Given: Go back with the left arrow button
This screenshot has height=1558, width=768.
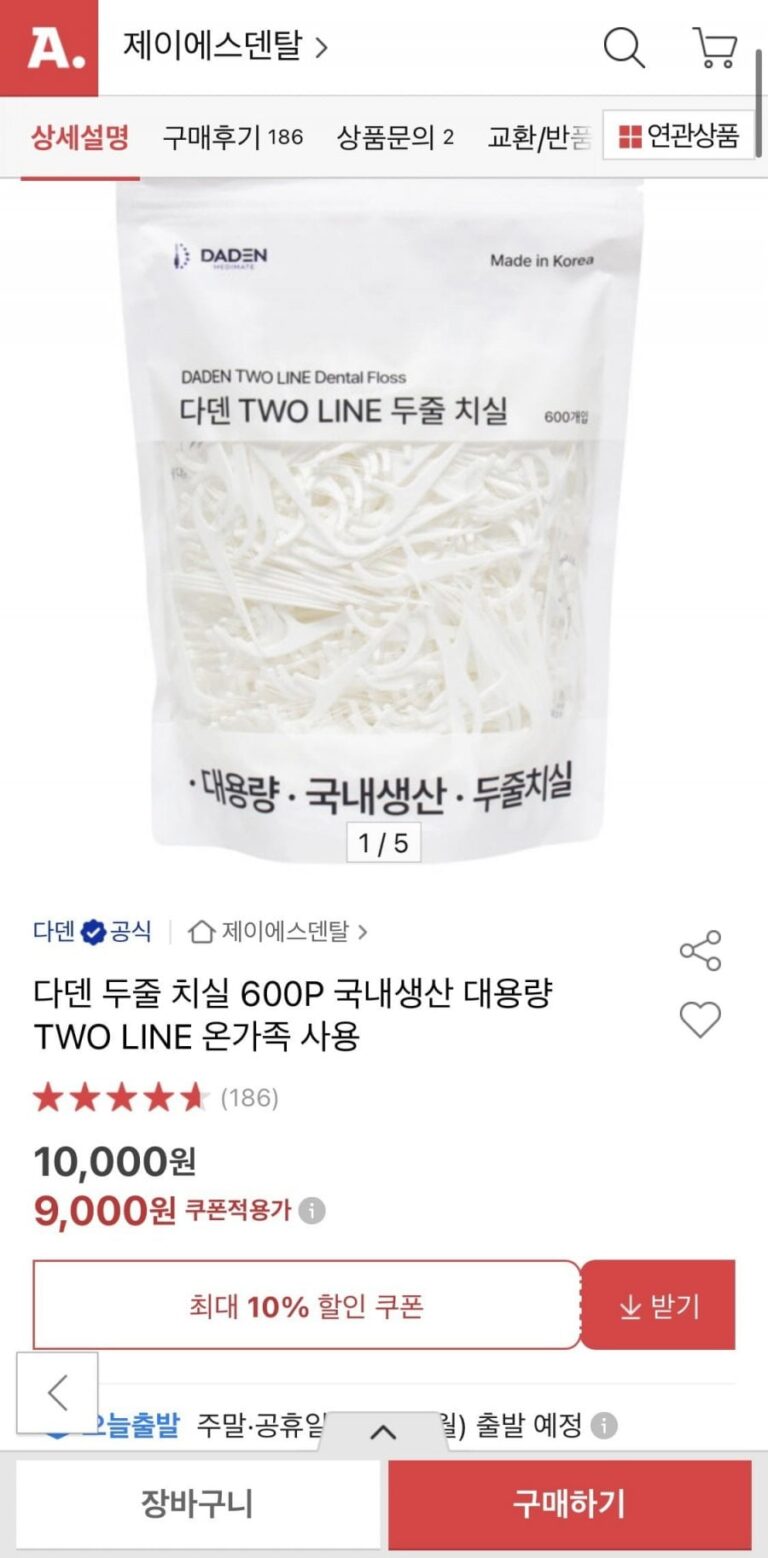Looking at the screenshot, I should (x=57, y=1392).
